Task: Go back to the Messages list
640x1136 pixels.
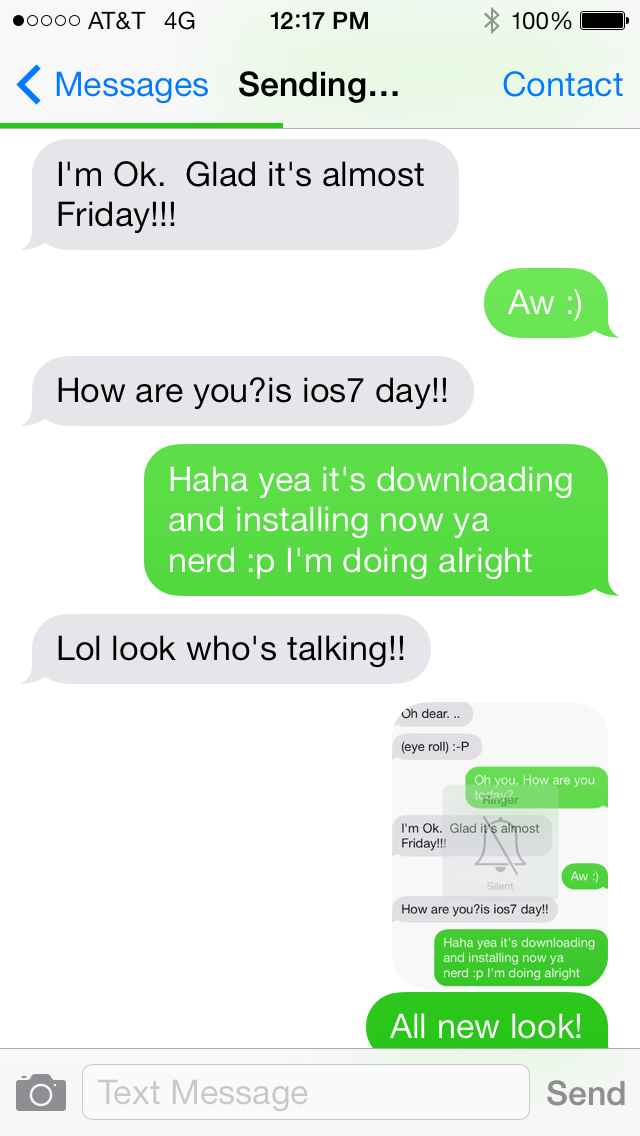Action: pyautogui.click(x=112, y=85)
